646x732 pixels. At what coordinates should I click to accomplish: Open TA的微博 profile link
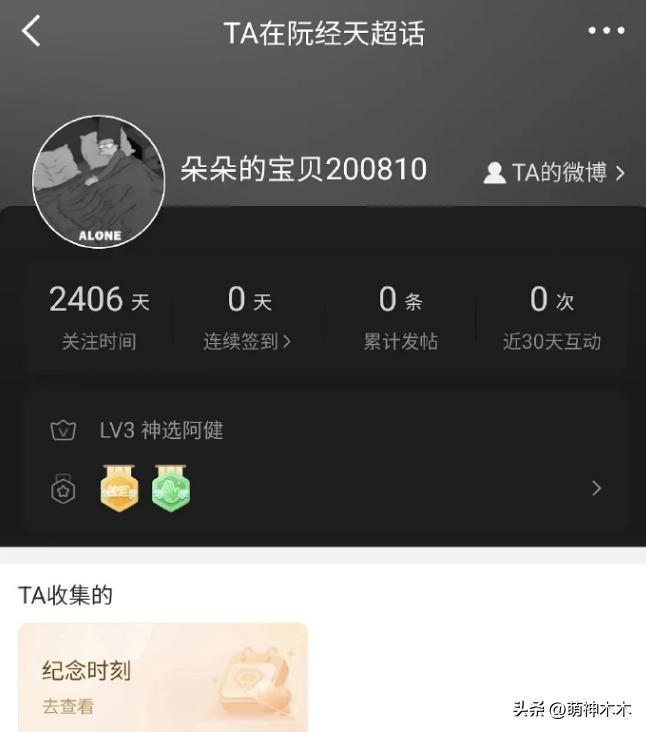[555, 172]
